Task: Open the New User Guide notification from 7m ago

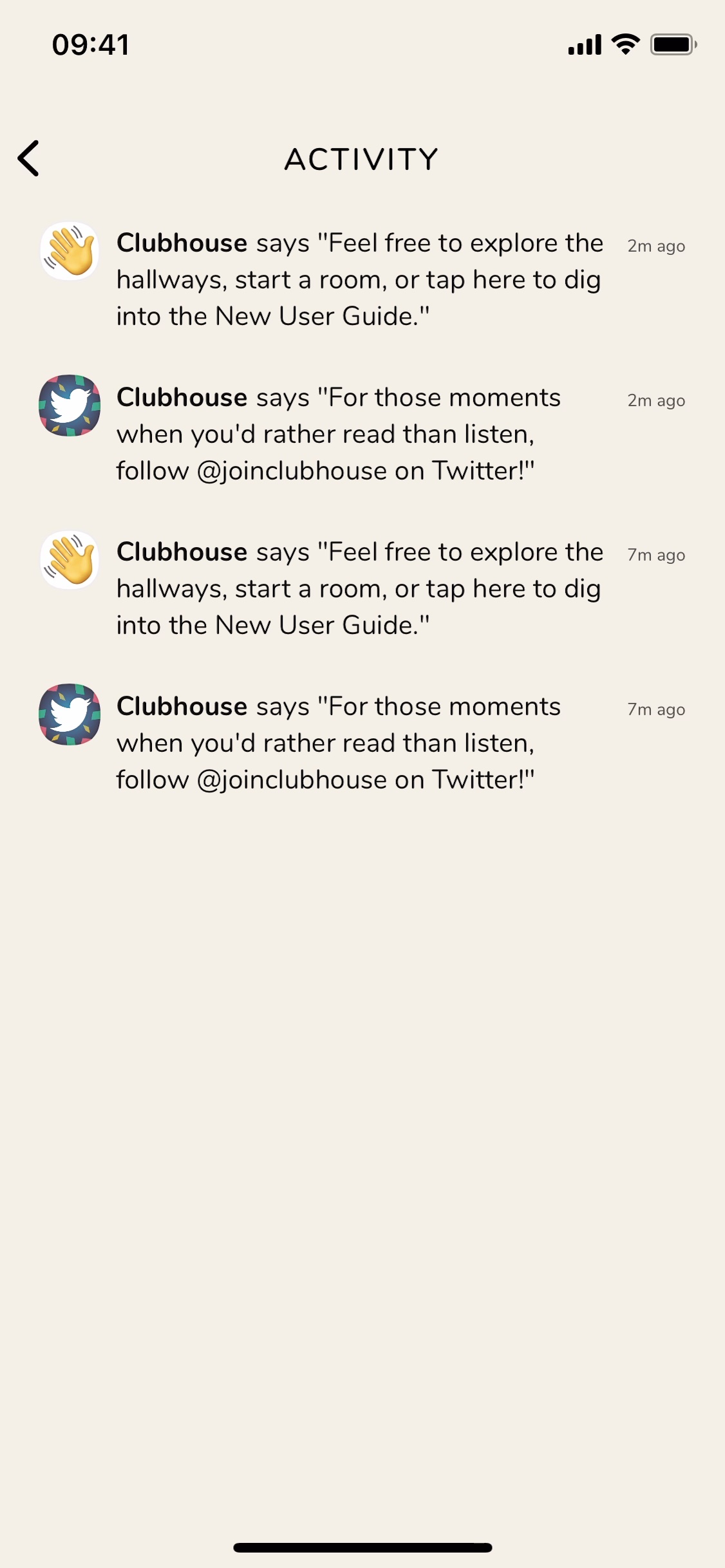Action: pos(359,589)
